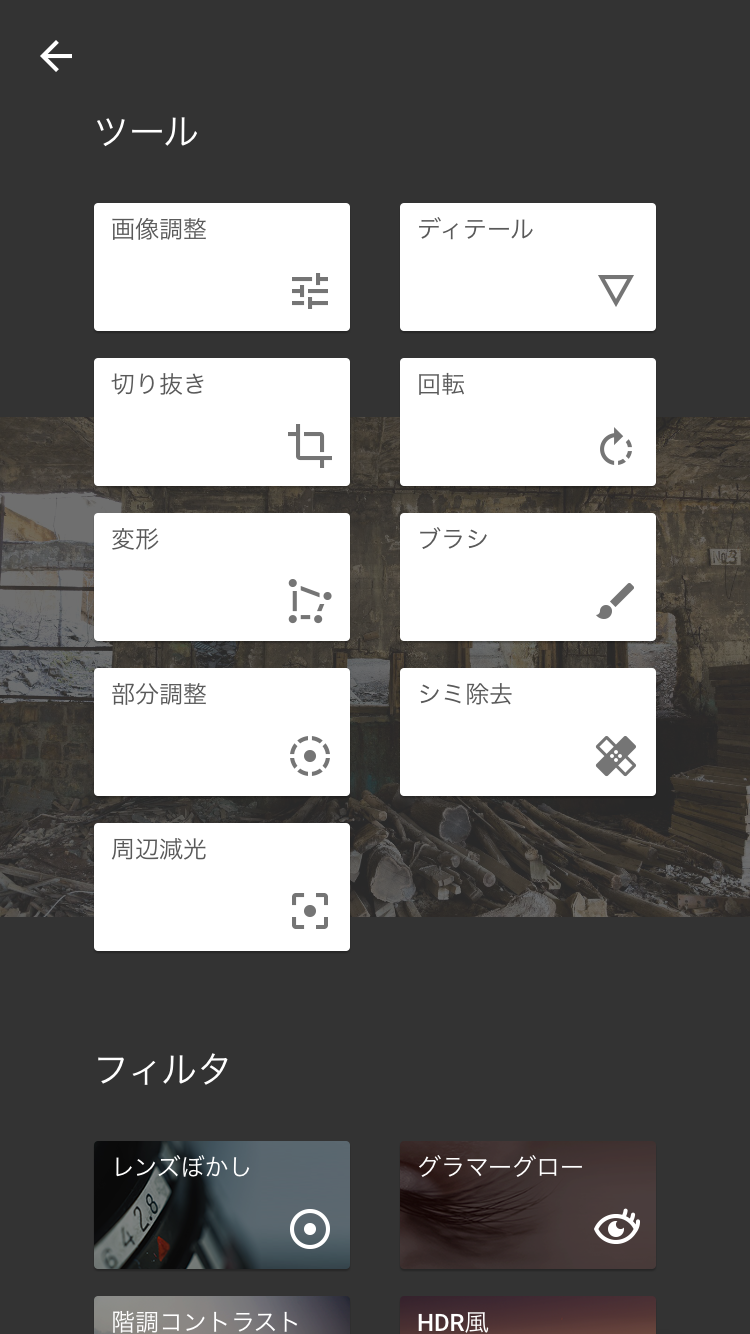Open the 回転 rotate tool
The width and height of the screenshot is (750, 1334).
coord(528,422)
